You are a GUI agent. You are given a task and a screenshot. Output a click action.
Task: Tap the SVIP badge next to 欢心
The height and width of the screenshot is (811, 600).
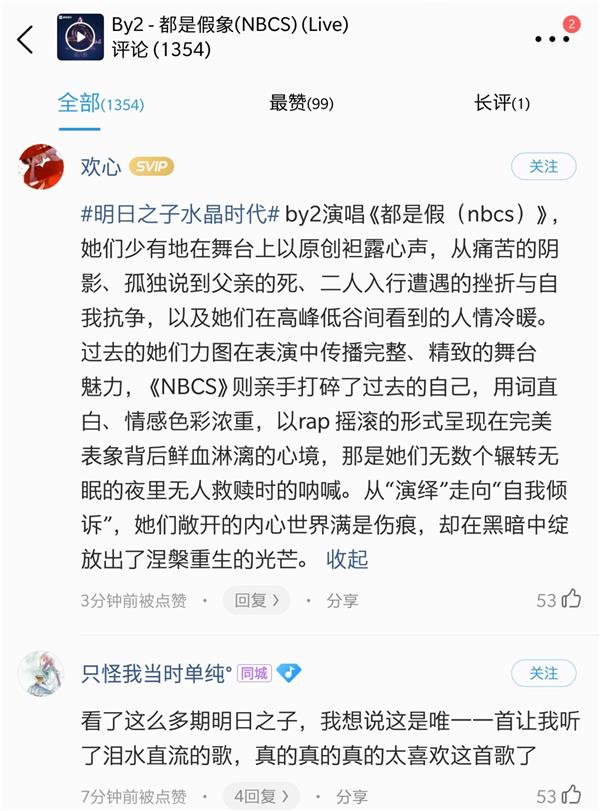click(152, 166)
